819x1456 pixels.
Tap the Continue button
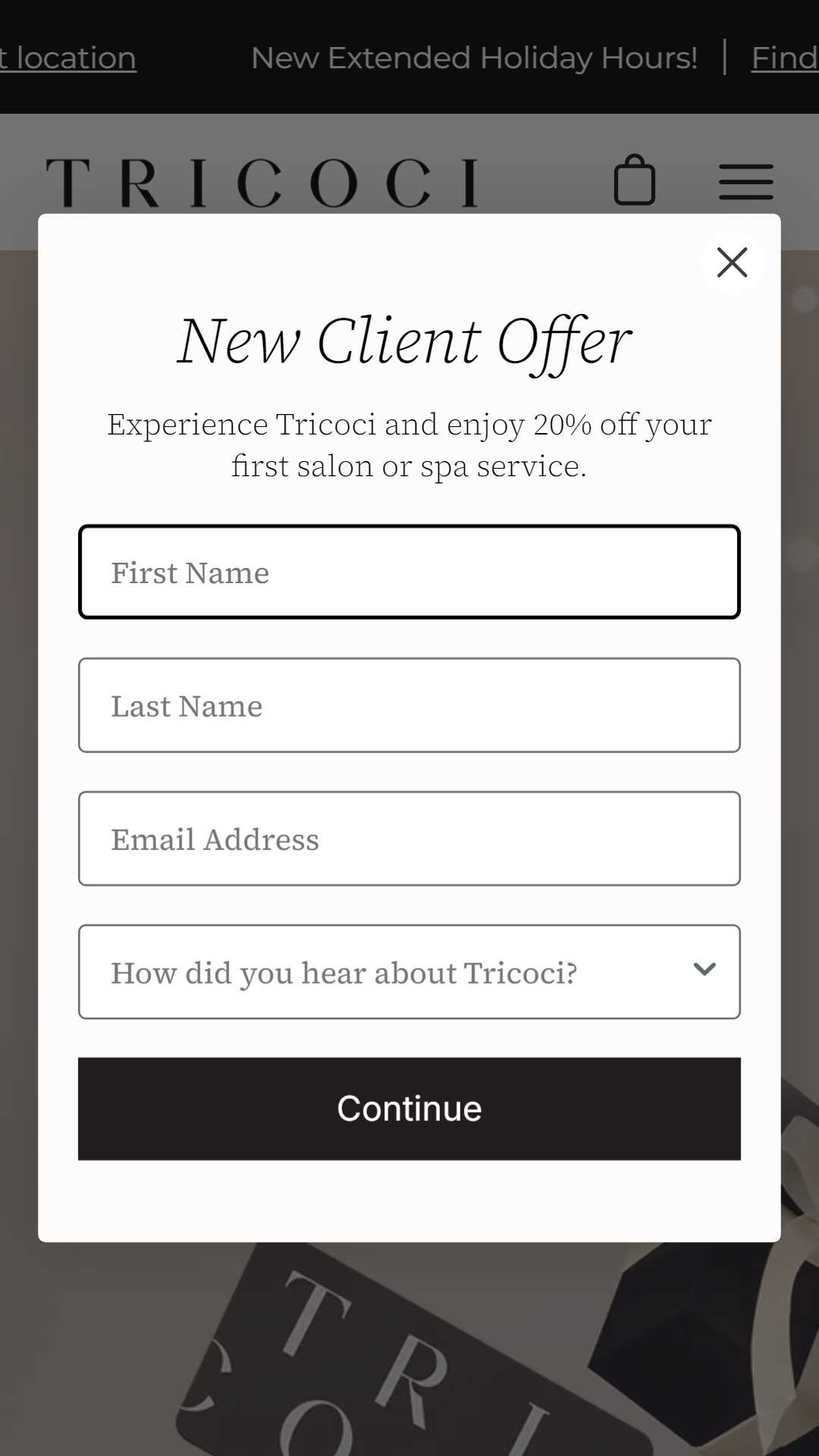409,1109
